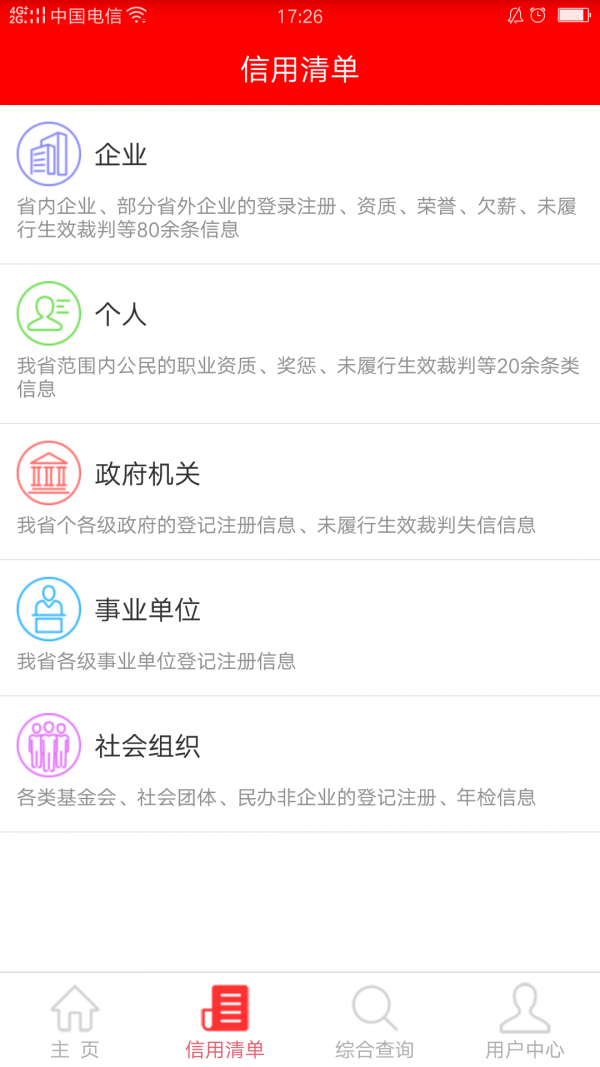Select the 政府机关 row

tap(300, 491)
